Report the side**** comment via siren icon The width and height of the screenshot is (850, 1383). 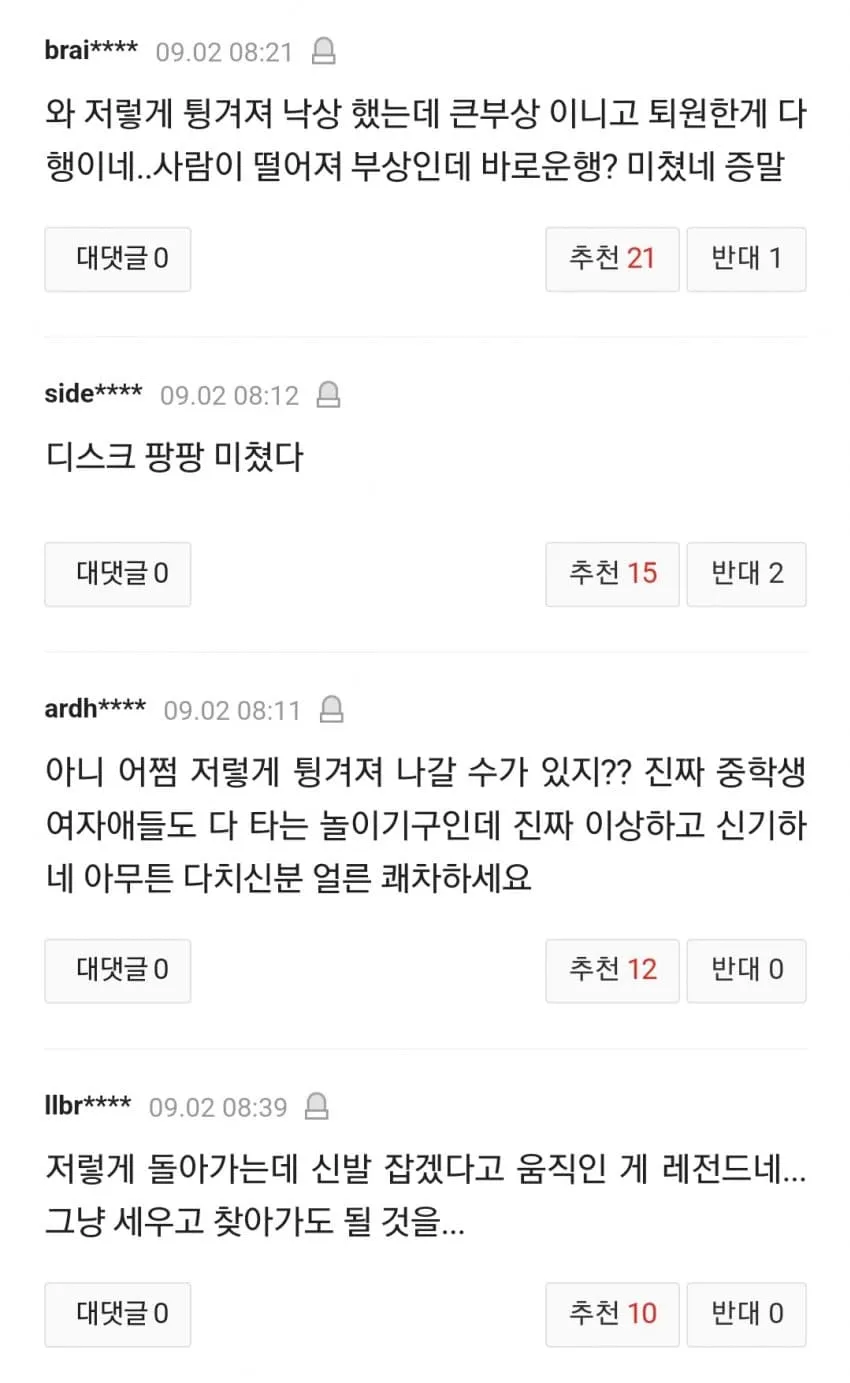coord(328,395)
